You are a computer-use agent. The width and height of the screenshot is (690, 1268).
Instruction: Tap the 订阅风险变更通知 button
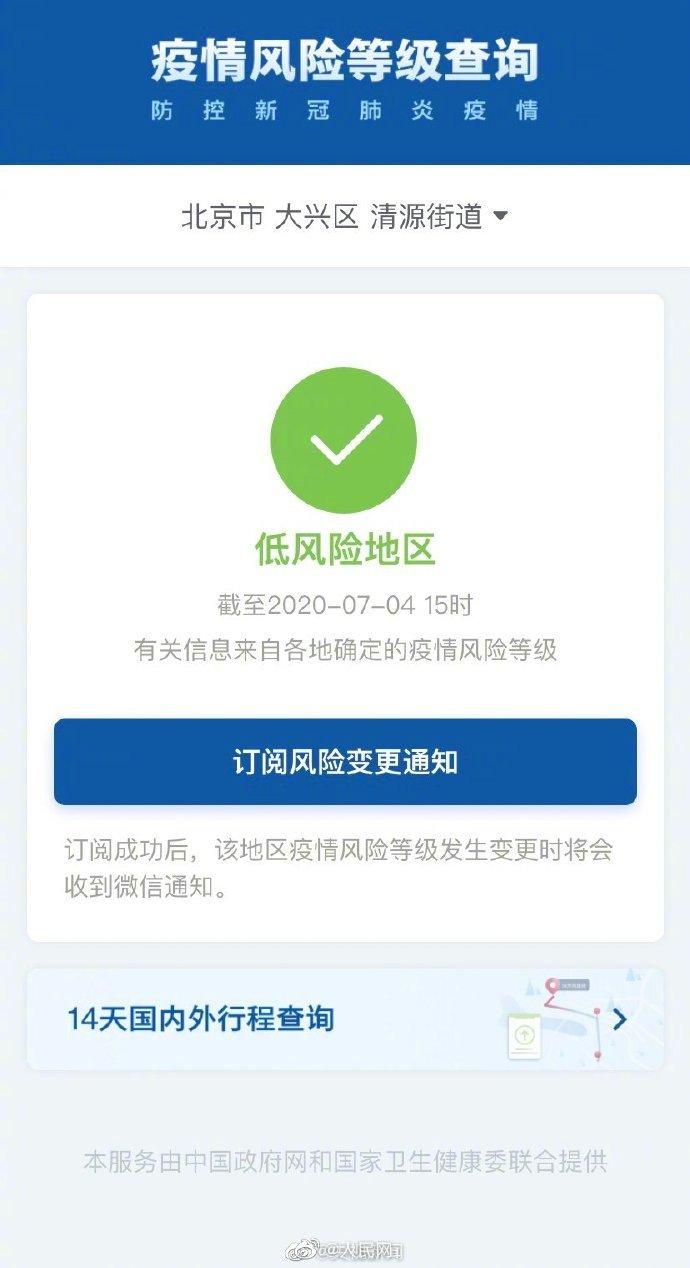[x=345, y=762]
